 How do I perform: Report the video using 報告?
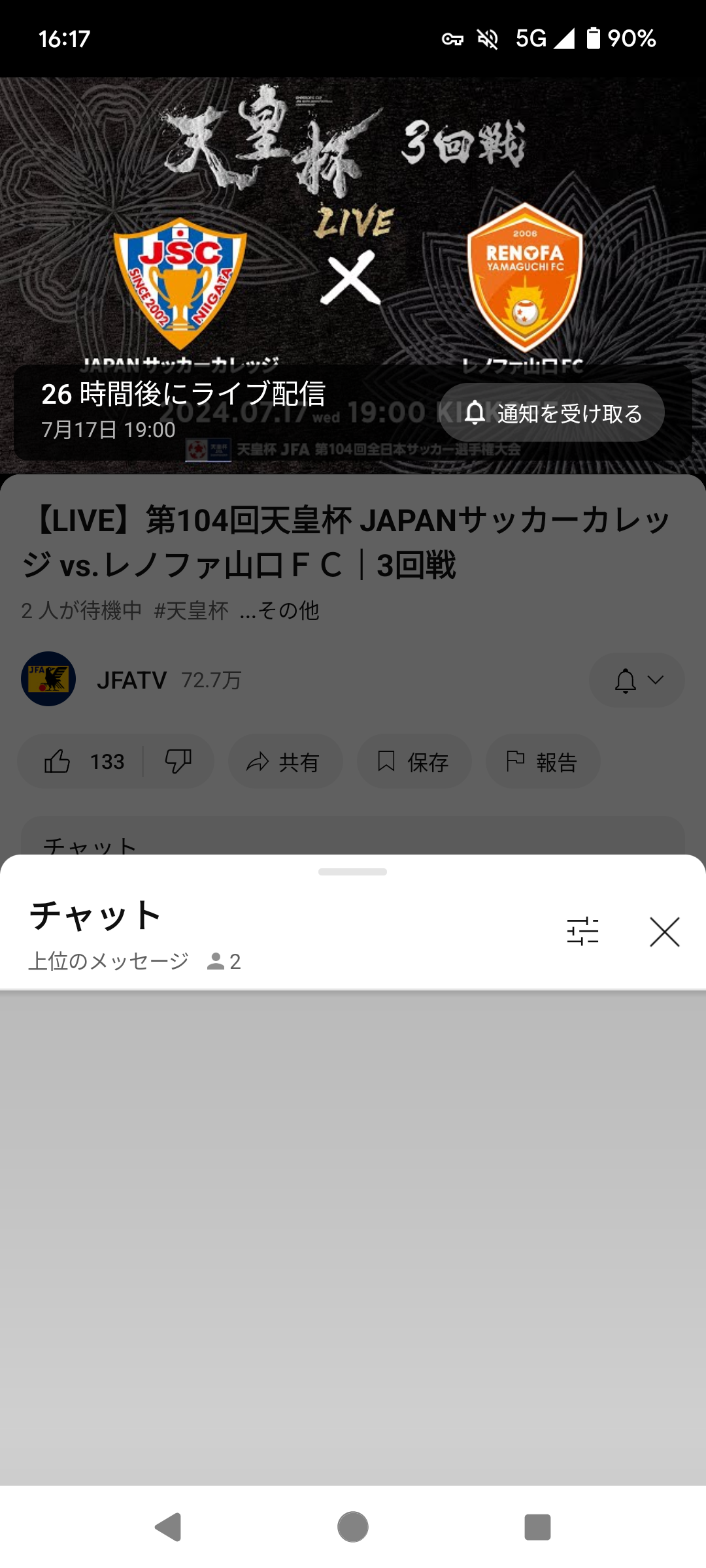tap(542, 762)
